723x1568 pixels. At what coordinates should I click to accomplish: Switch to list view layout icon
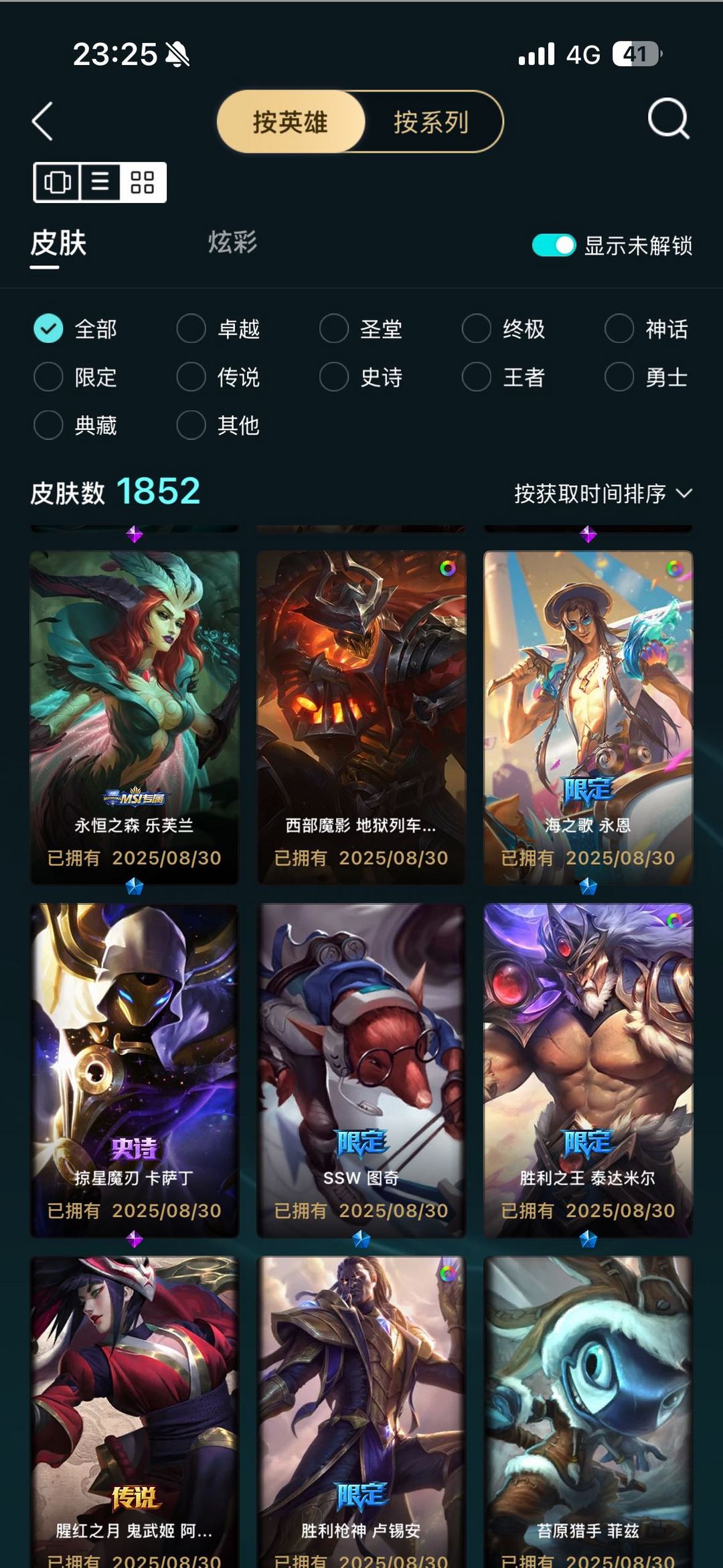[100, 182]
